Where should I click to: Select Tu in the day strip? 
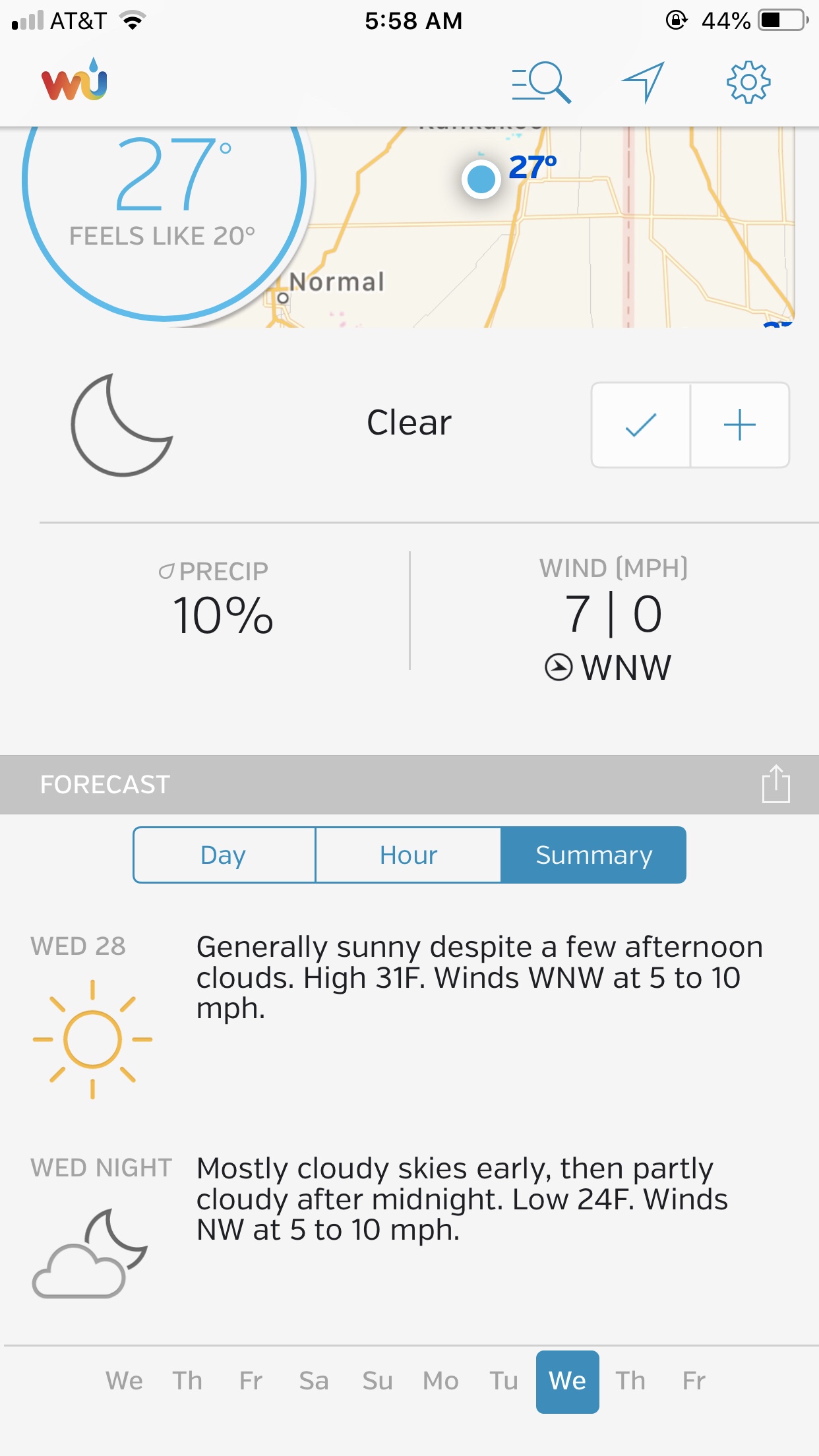pyautogui.click(x=504, y=1381)
